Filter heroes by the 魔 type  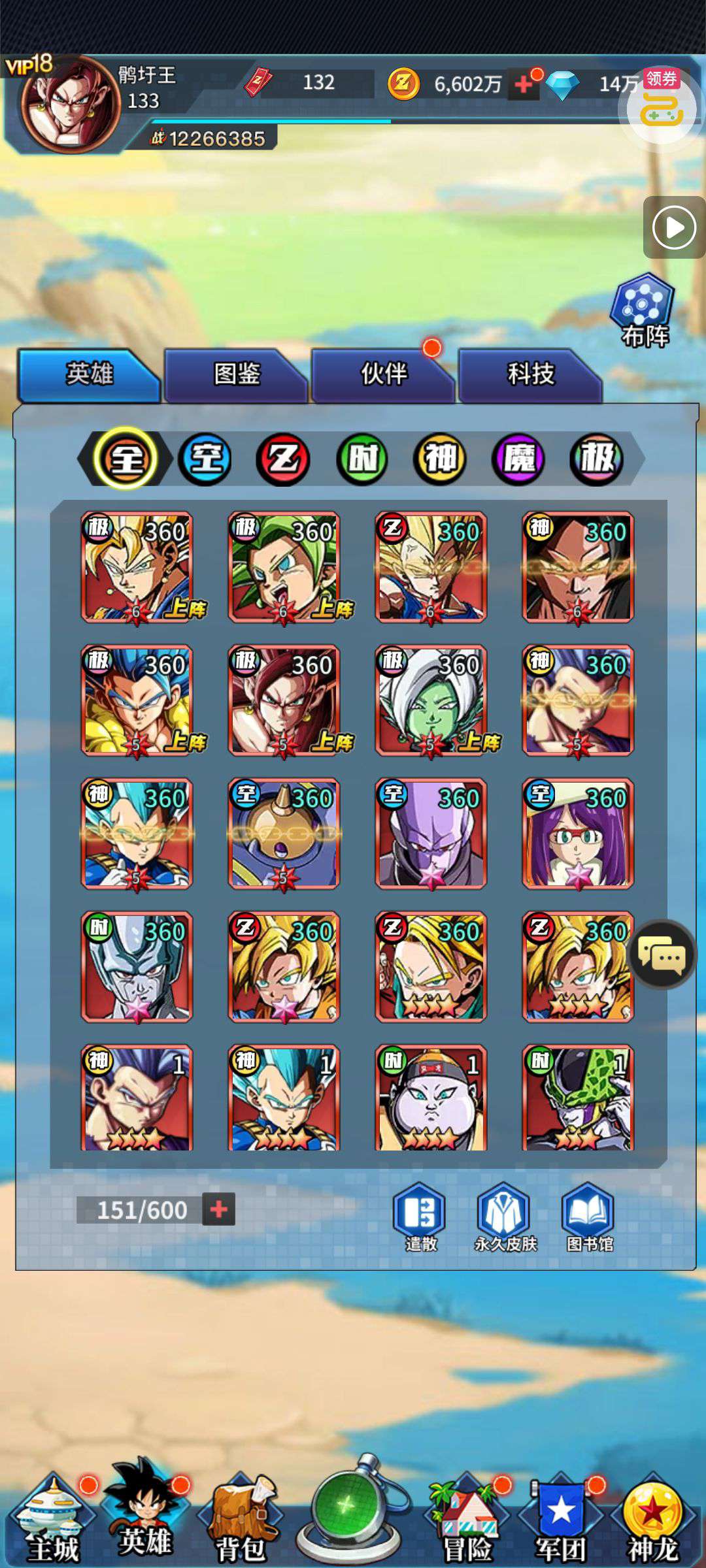click(x=518, y=459)
